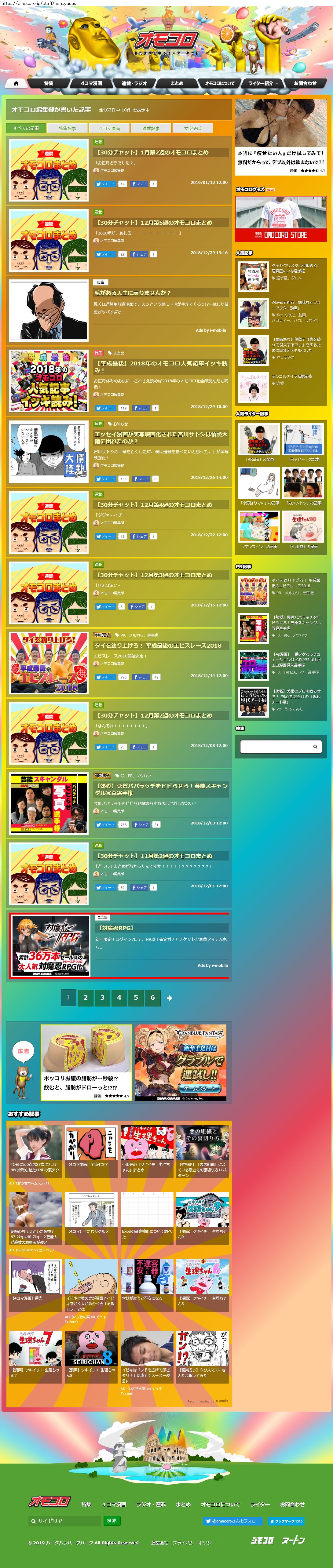Open the 4コマ漫画 navigation menu
Viewport: 333px width, 1568px height.
point(91,83)
